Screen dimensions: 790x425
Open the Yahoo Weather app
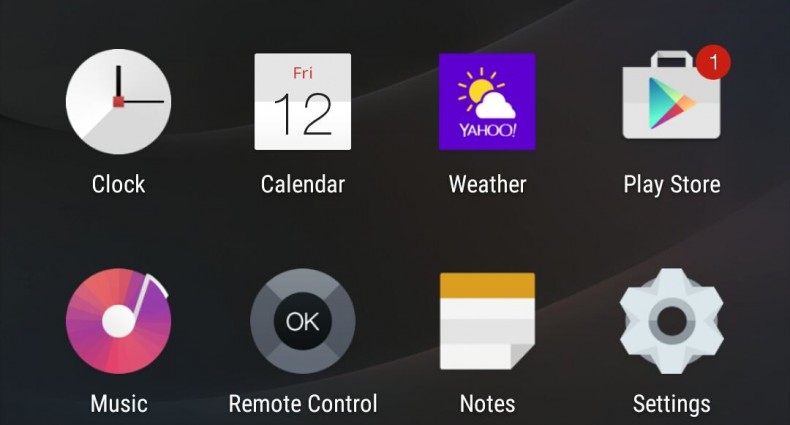487,102
